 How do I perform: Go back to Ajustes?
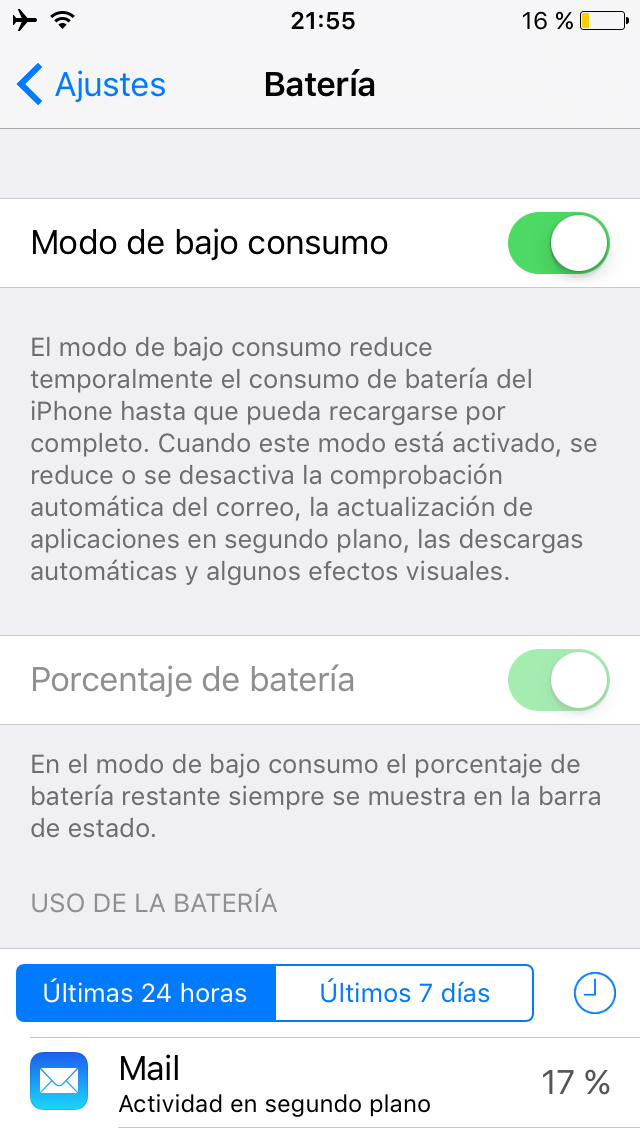point(91,84)
